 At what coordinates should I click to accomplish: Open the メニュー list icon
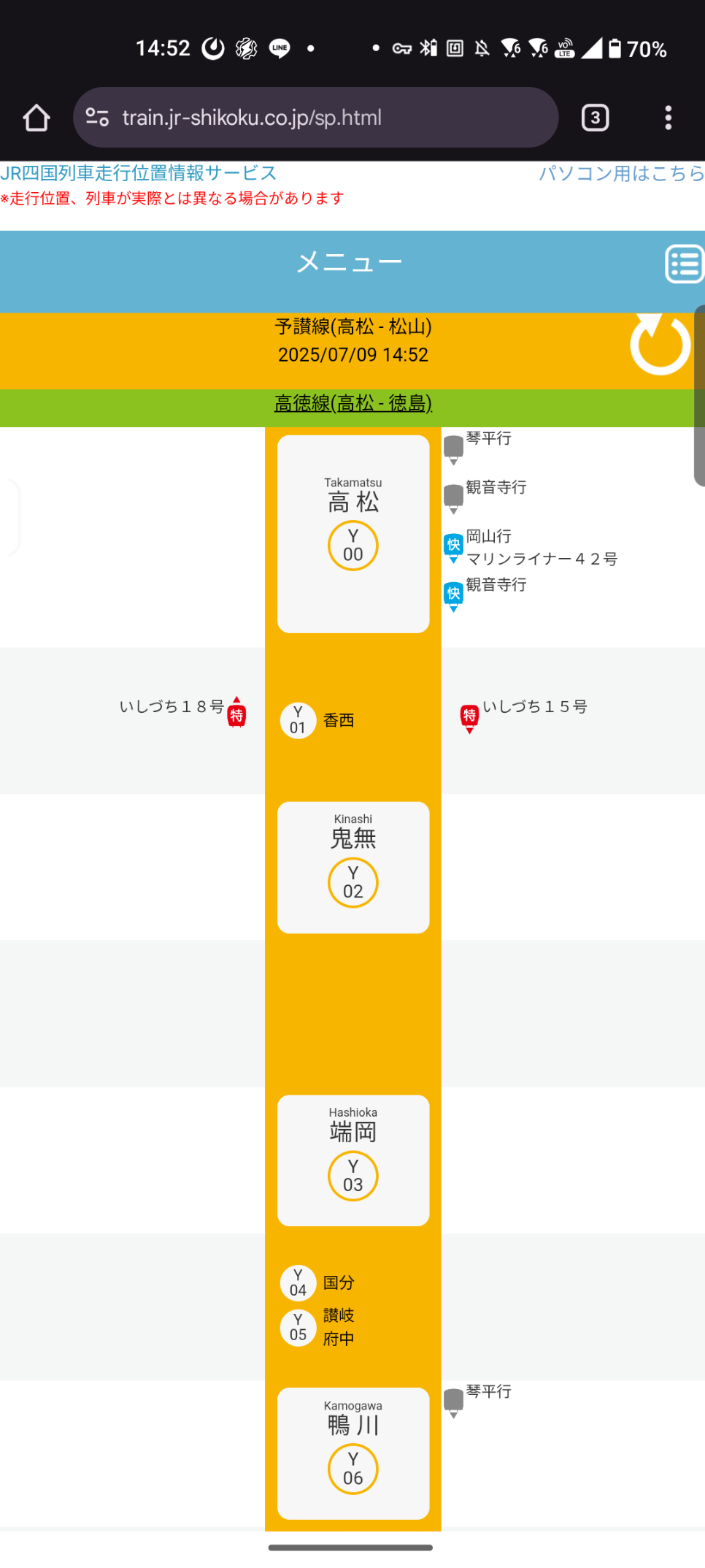[685, 264]
